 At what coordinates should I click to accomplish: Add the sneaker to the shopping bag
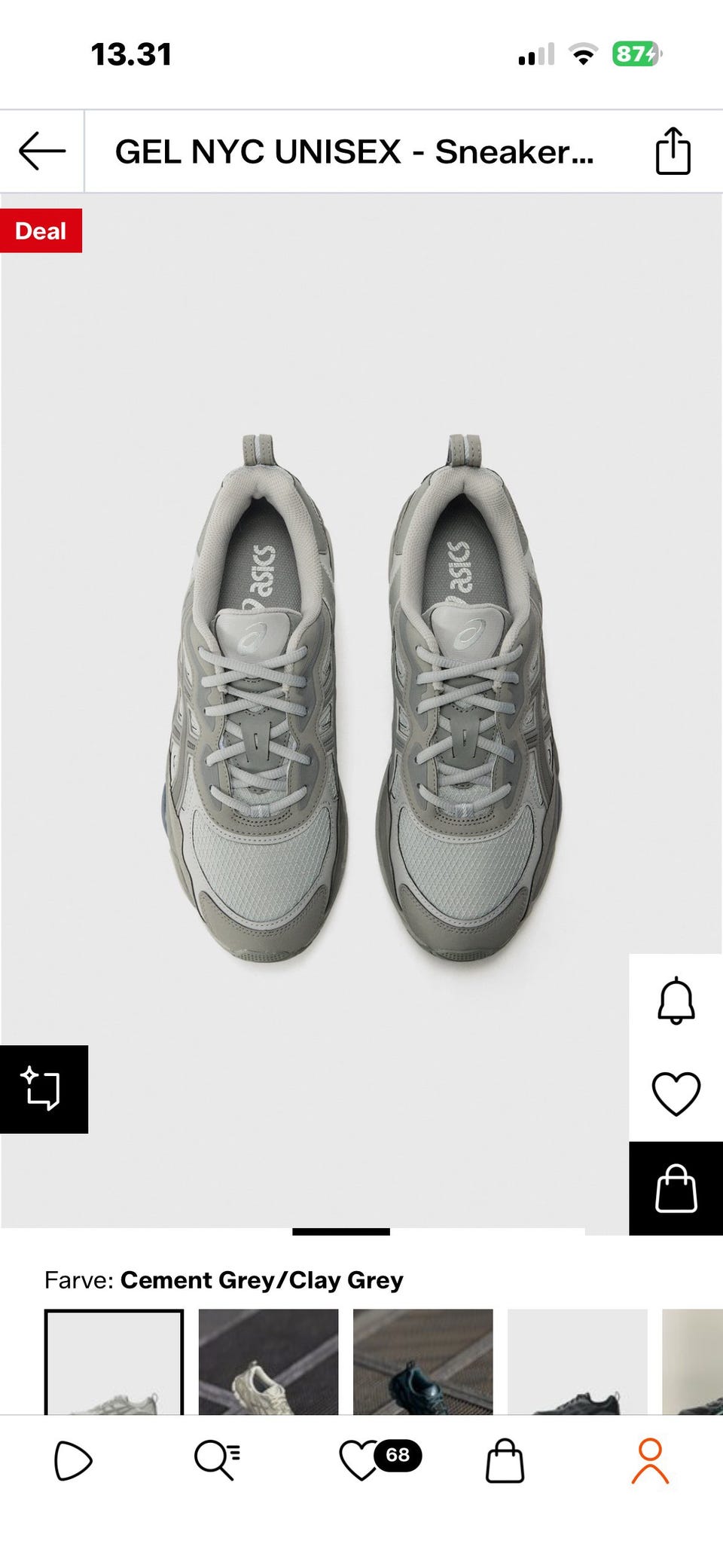click(676, 1188)
